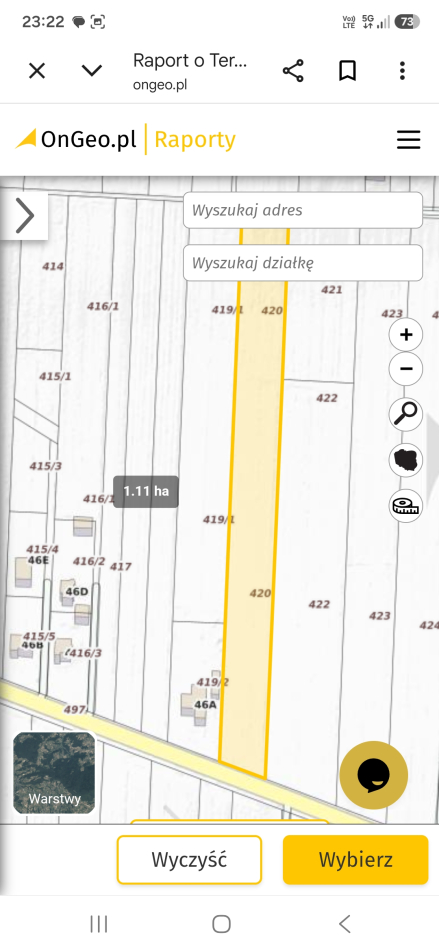Viewport: 439px width, 950px height.
Task: Tap the Wyszukaj działkę search field
Action: click(303, 263)
